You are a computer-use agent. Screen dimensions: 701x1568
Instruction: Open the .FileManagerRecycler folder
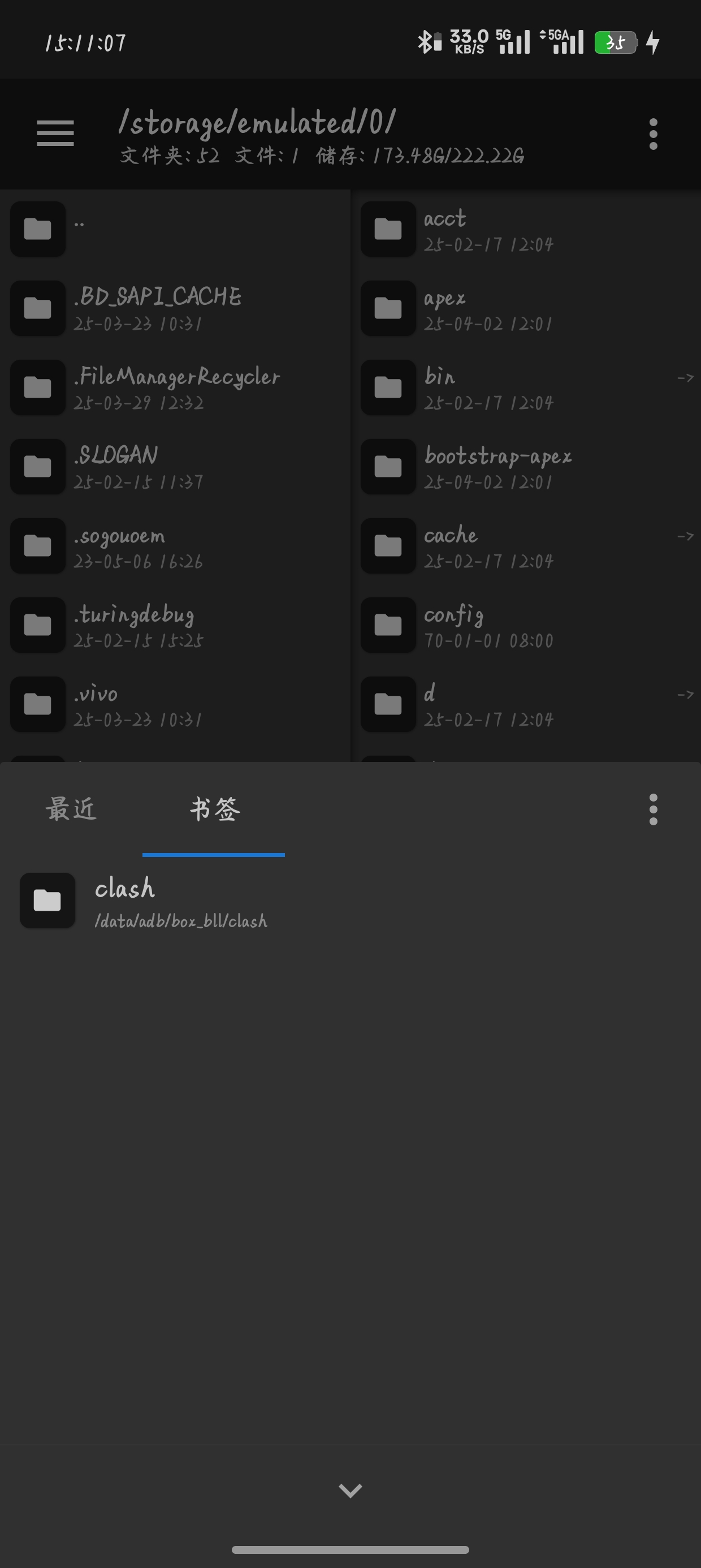(x=174, y=387)
